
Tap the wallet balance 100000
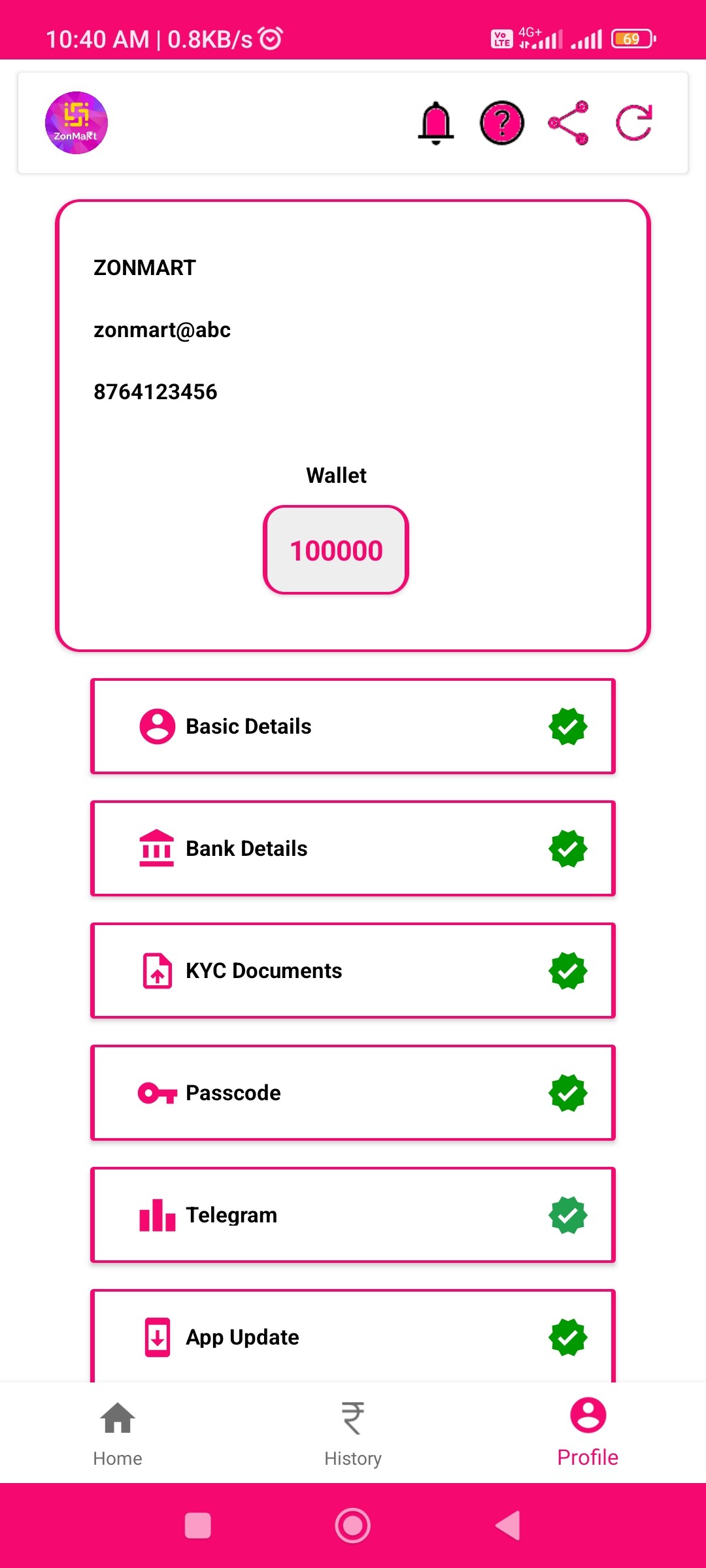point(336,550)
